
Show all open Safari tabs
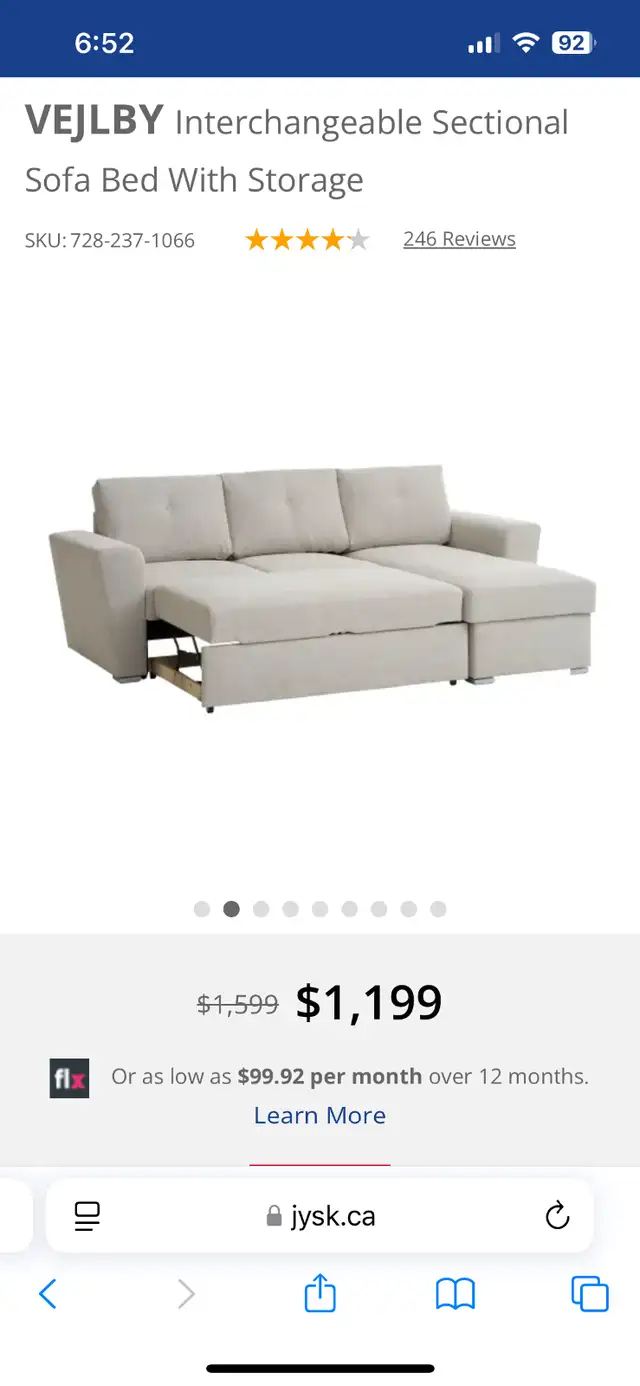[x=590, y=1294]
